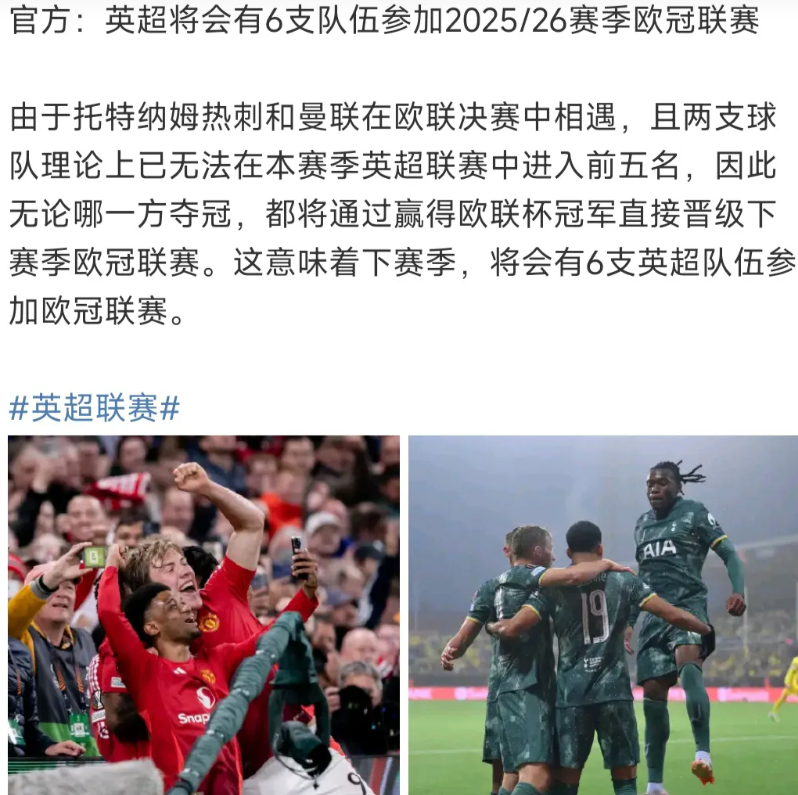View the Tottenham players celebrating photo
The width and height of the screenshot is (798, 795).
coord(602,615)
